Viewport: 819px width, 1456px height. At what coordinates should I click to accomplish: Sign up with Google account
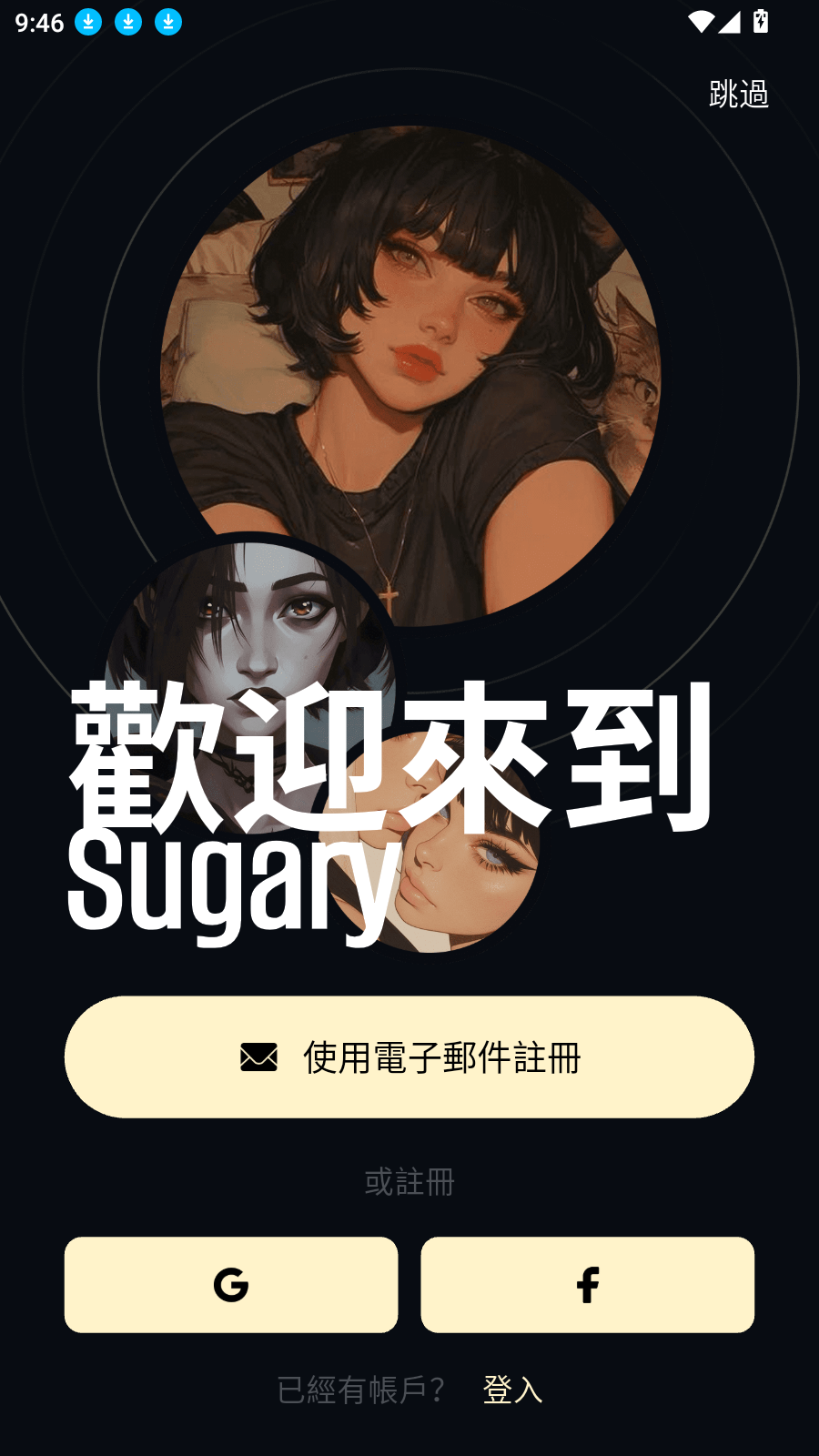pos(230,1286)
